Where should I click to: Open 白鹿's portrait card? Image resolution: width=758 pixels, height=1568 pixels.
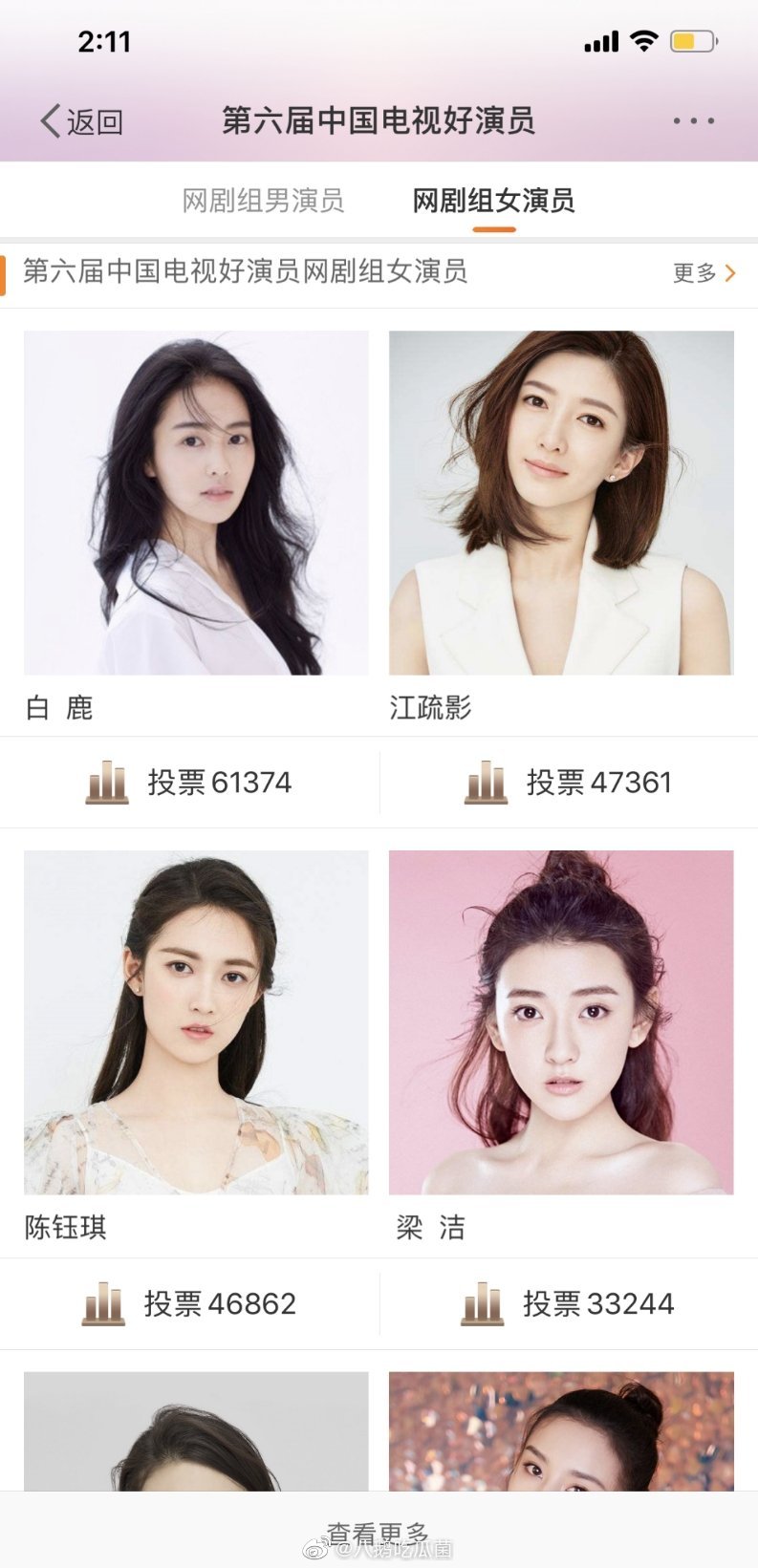click(196, 503)
